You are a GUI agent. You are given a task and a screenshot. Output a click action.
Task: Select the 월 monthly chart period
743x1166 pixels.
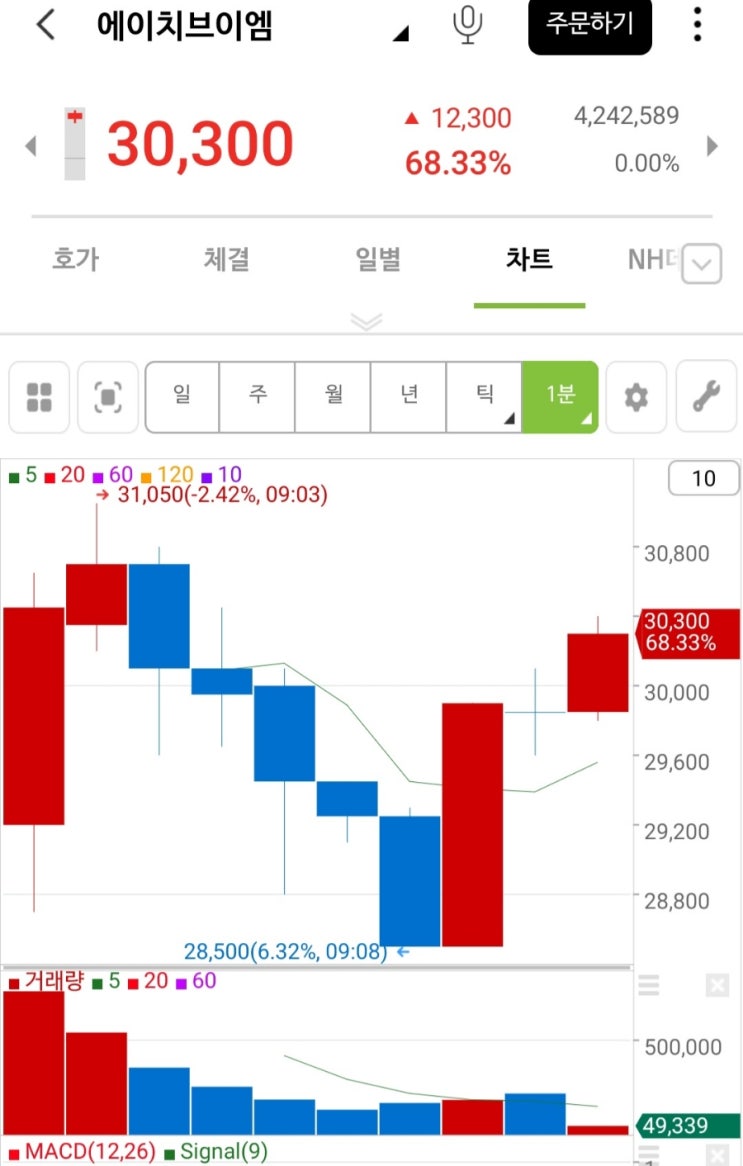coord(333,397)
